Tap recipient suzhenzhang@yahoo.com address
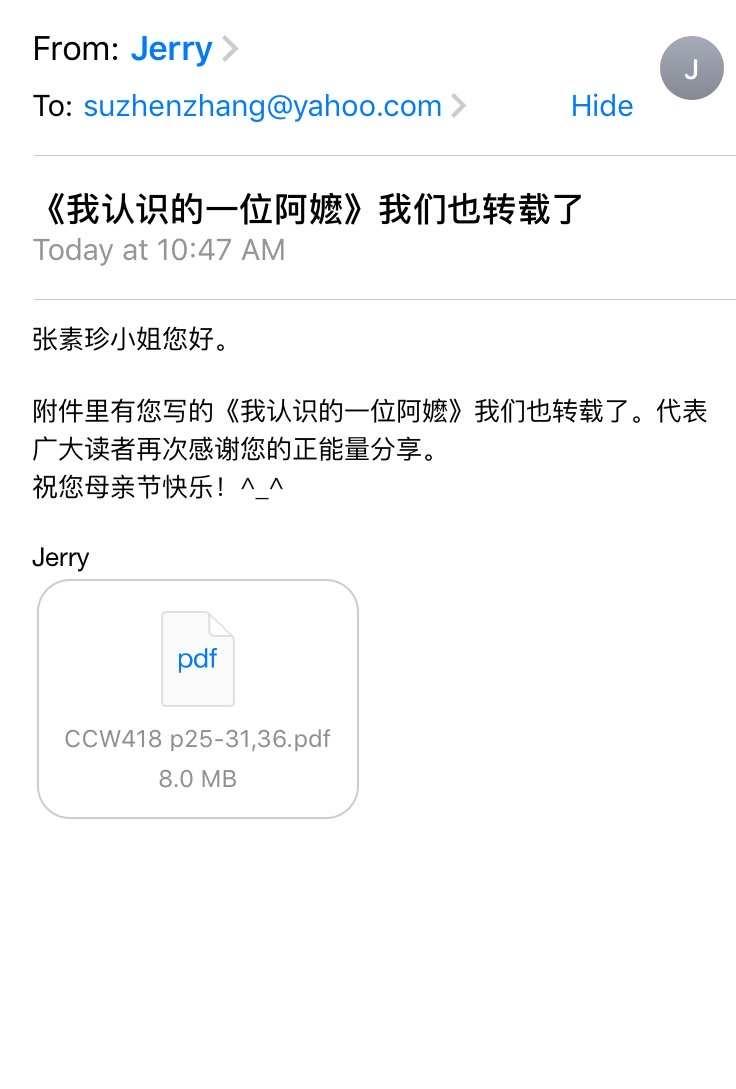 click(x=262, y=106)
